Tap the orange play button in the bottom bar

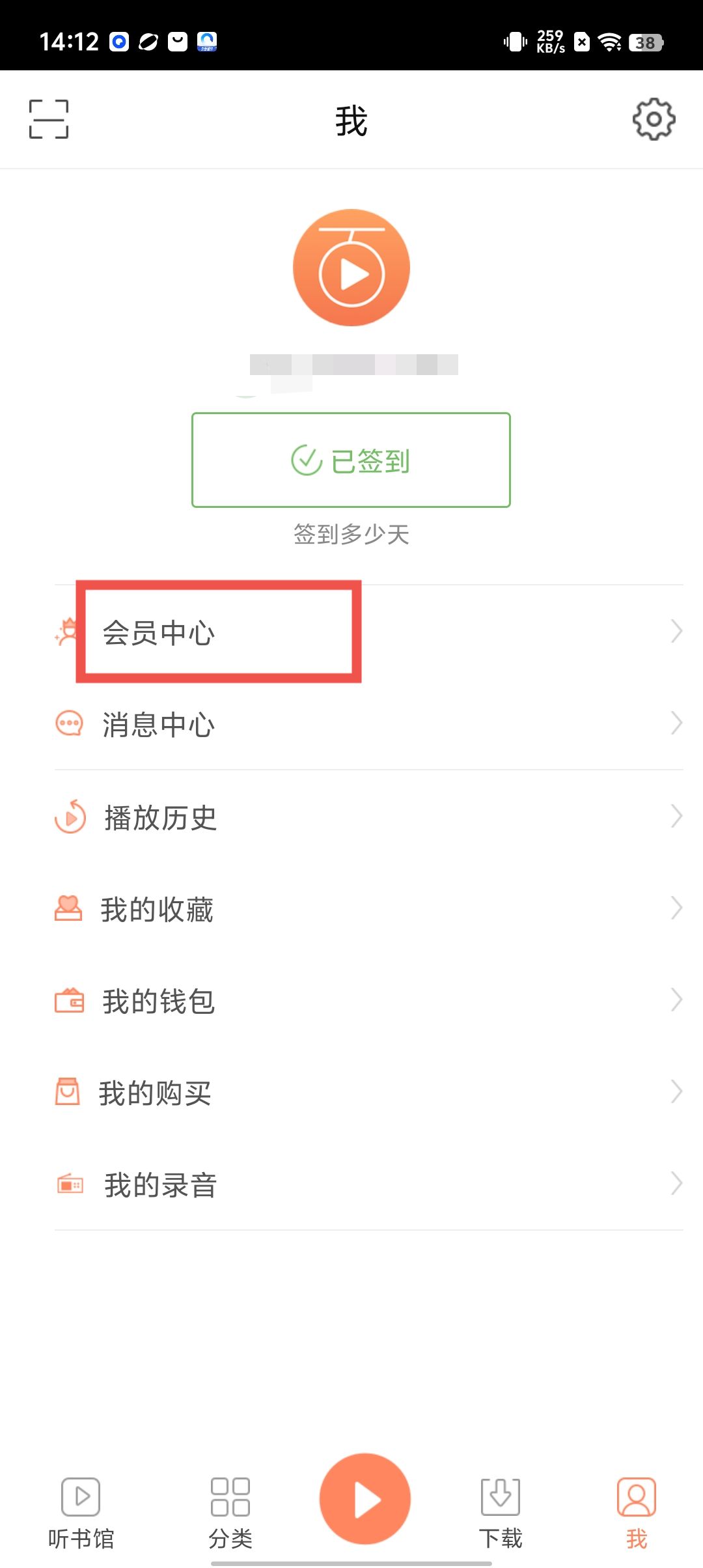coord(365,1499)
